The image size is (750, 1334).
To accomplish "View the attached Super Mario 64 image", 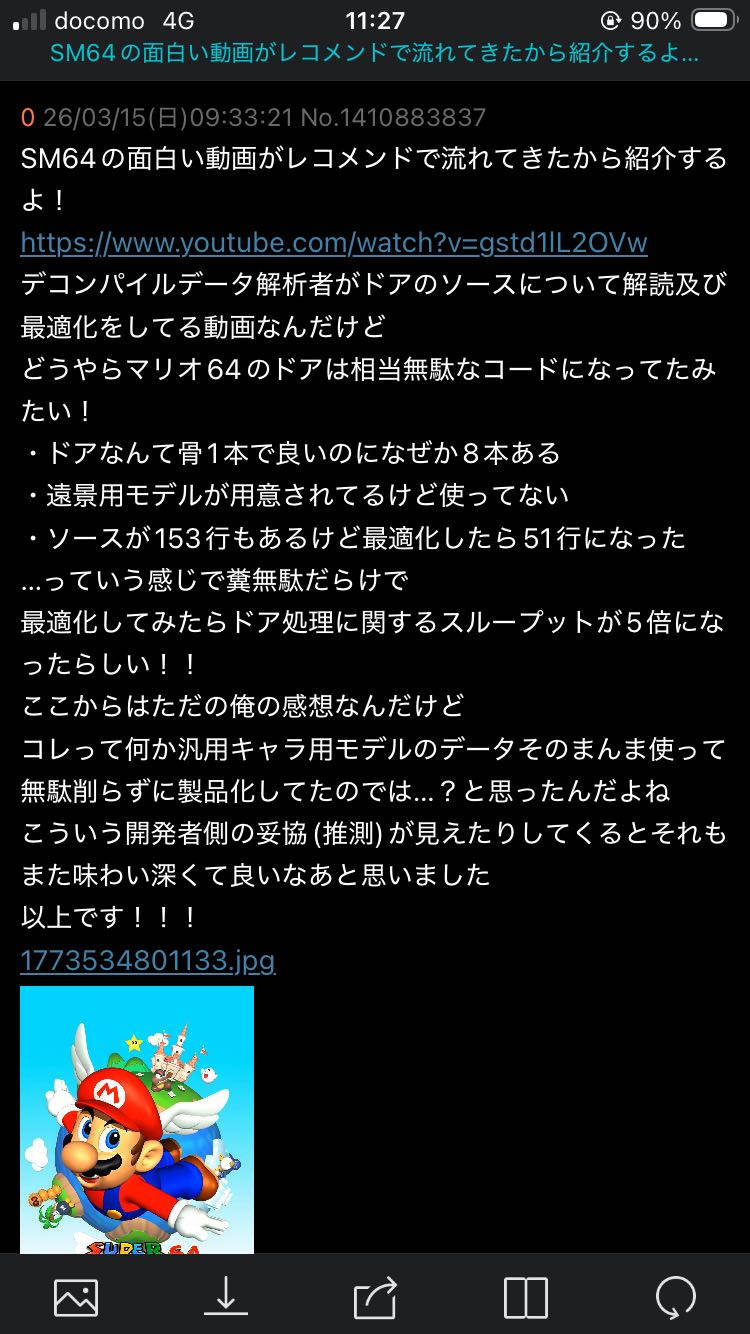I will 137,1118.
